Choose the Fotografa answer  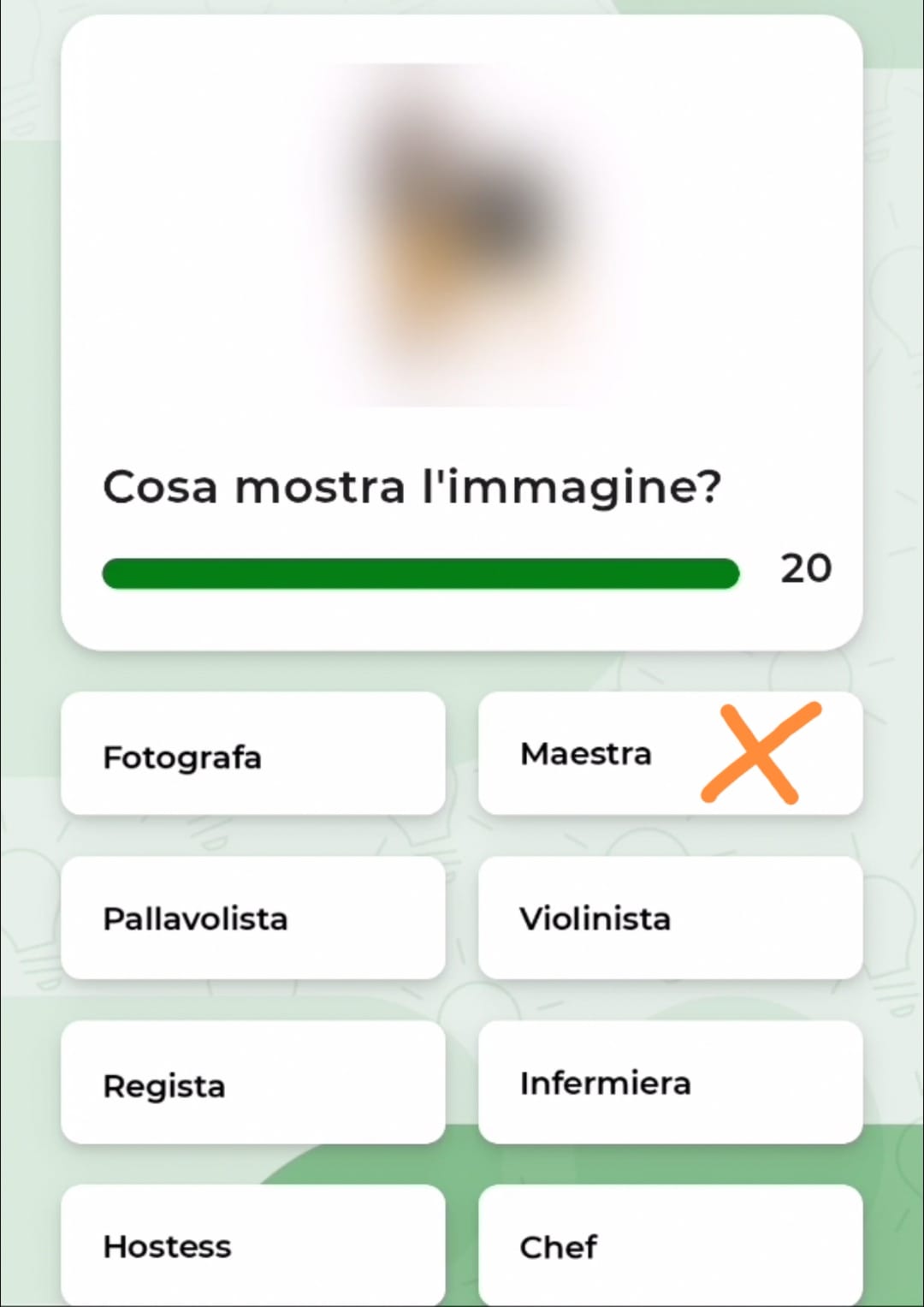(x=252, y=755)
